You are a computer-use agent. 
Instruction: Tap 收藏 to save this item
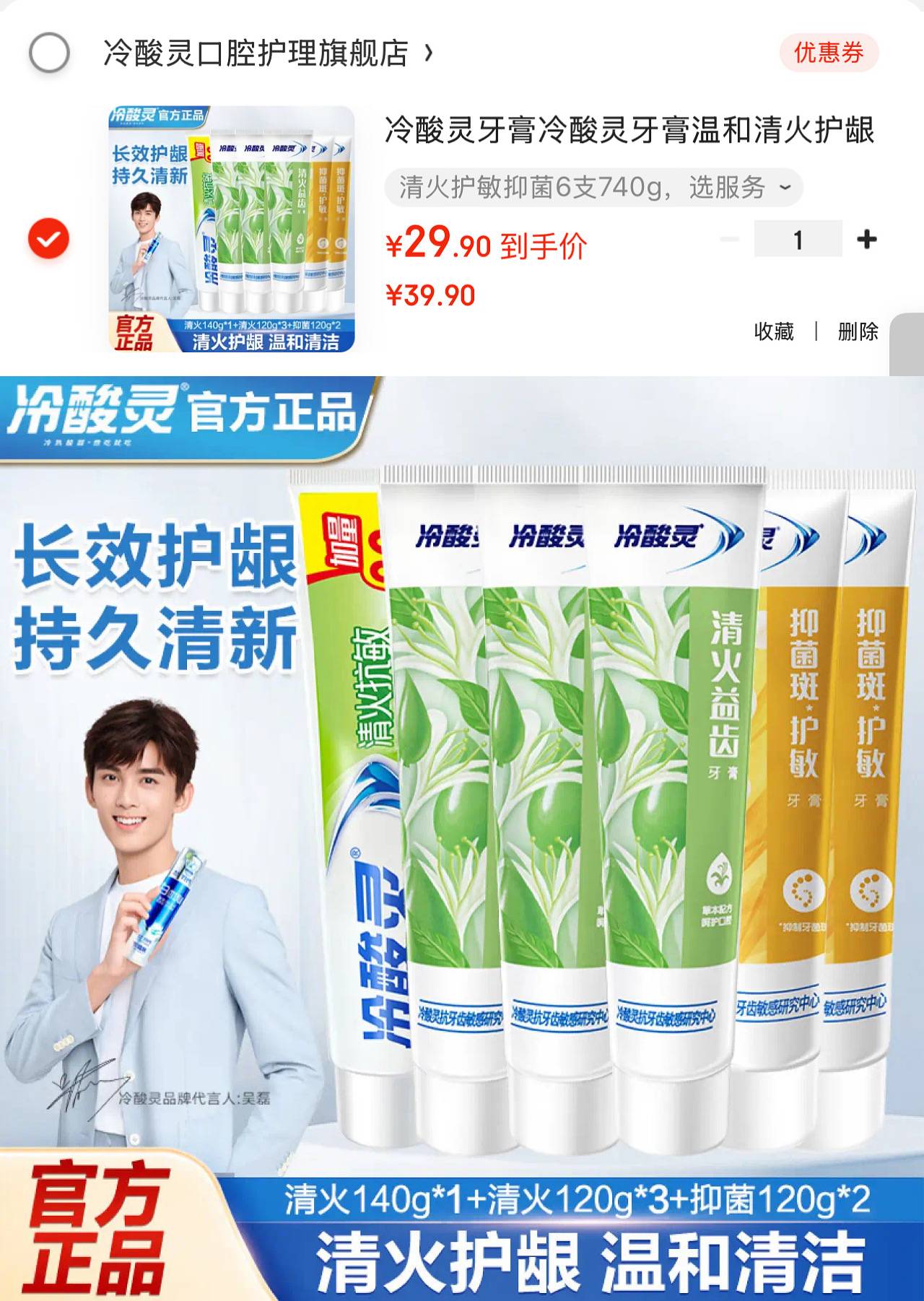pyautogui.click(x=773, y=331)
